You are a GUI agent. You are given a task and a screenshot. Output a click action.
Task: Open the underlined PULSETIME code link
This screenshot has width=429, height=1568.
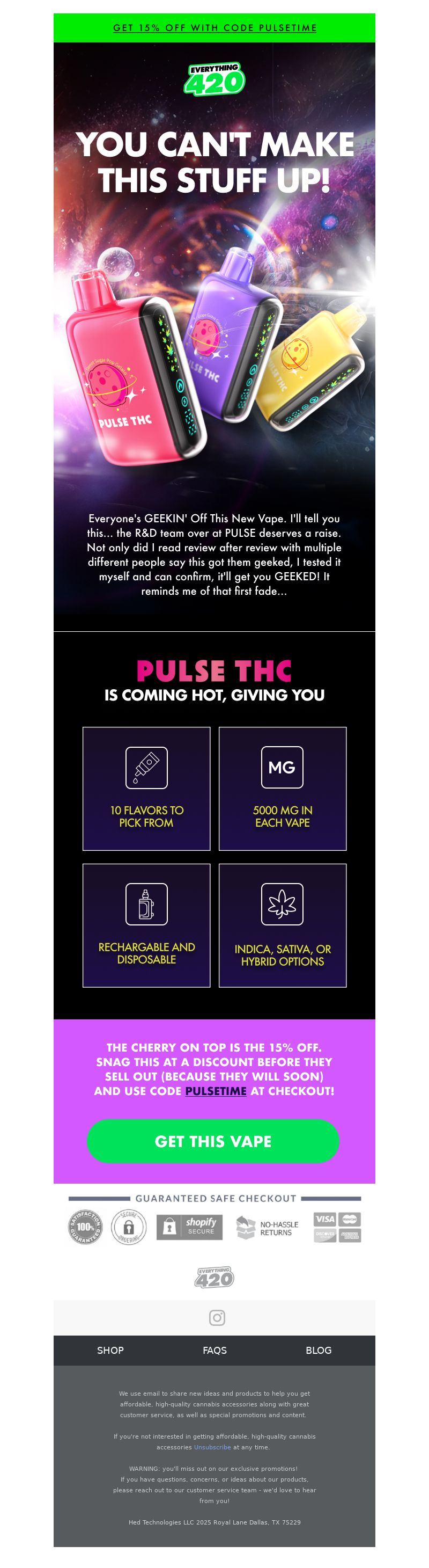(216, 1091)
